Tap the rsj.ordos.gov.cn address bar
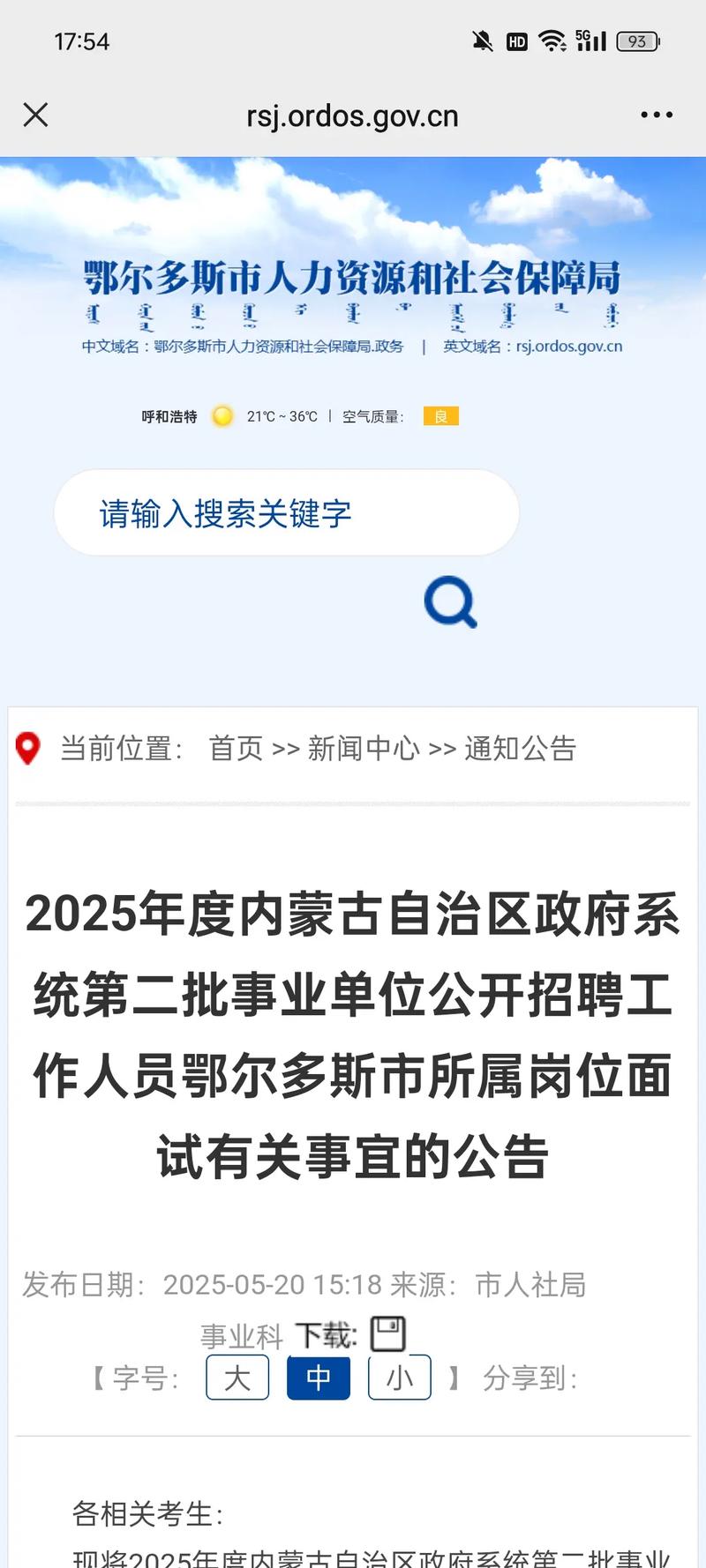The image size is (706, 1568). click(x=353, y=115)
